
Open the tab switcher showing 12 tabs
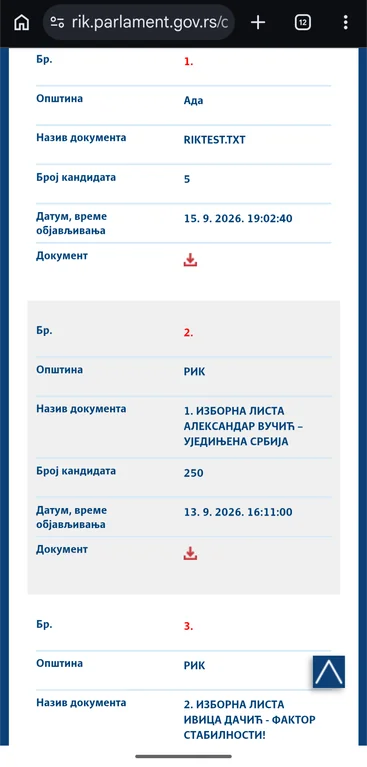pos(303,23)
